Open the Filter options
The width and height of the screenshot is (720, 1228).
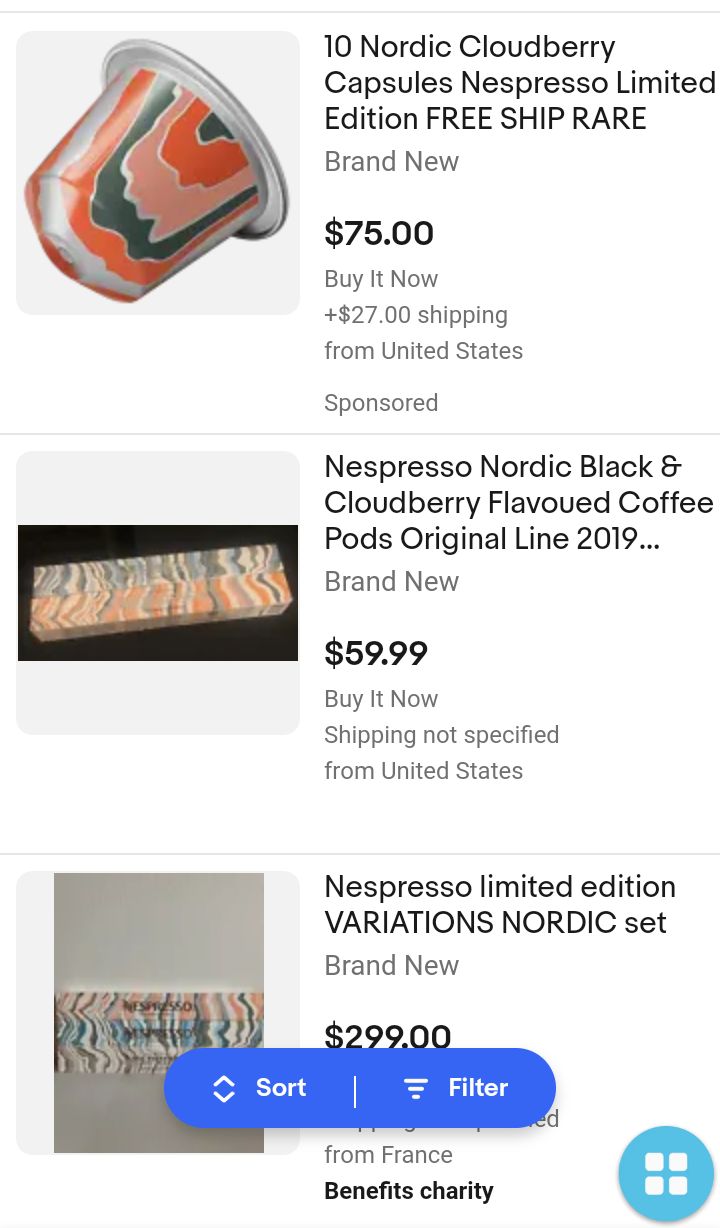click(x=456, y=1088)
